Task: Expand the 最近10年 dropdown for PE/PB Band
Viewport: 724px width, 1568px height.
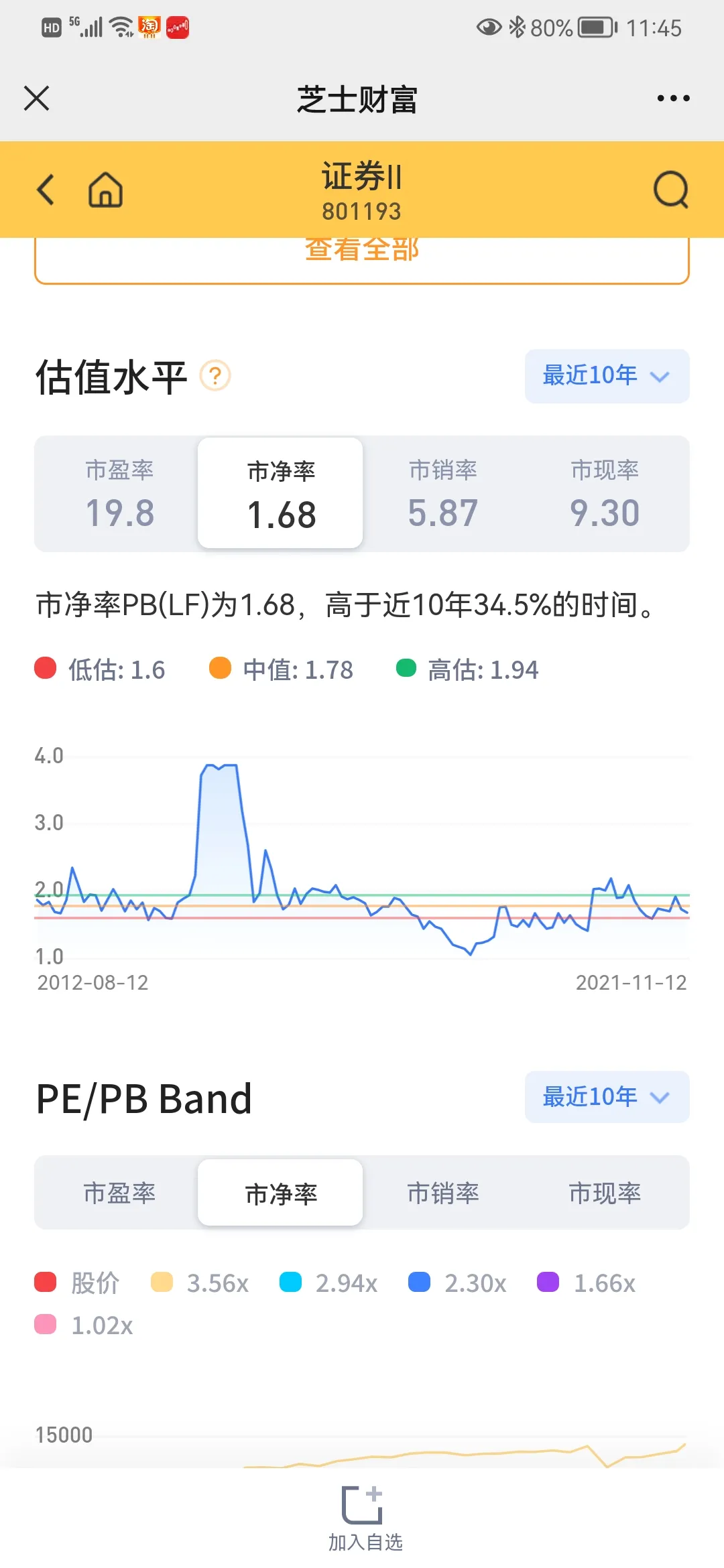Action: click(607, 1097)
